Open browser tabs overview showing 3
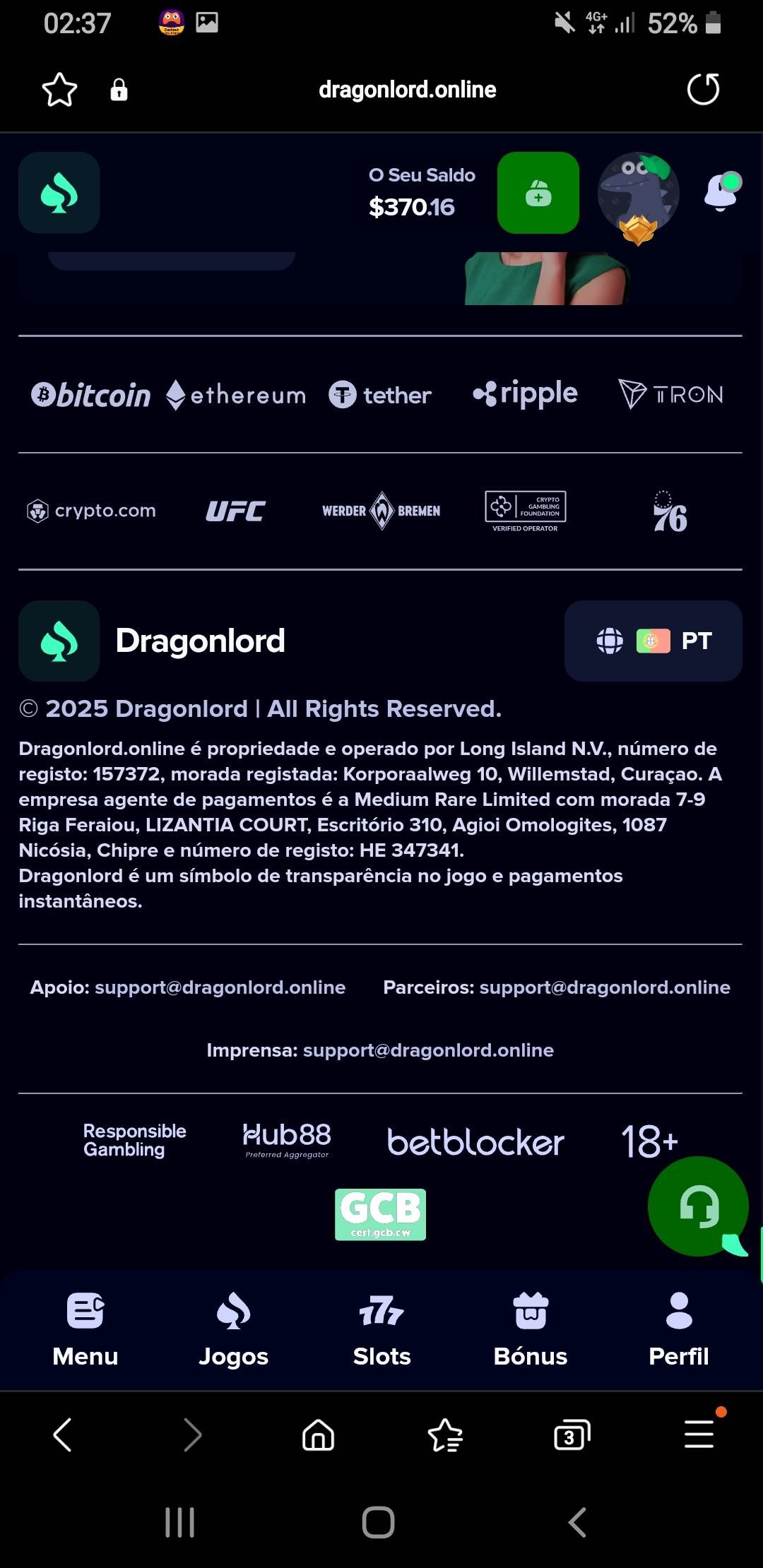 point(572,1435)
